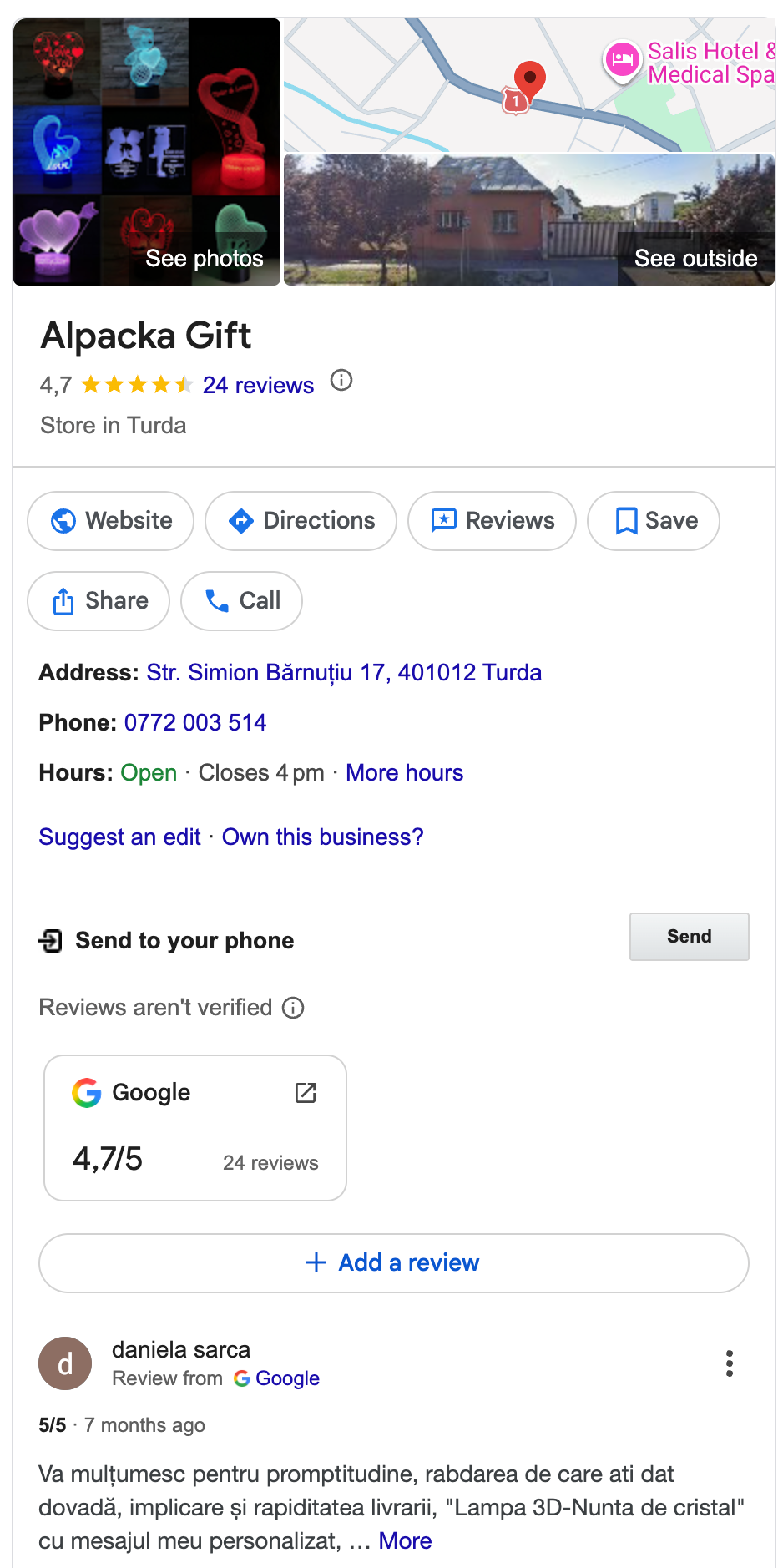Add a review
The image size is (783, 1568).
[x=394, y=1263]
